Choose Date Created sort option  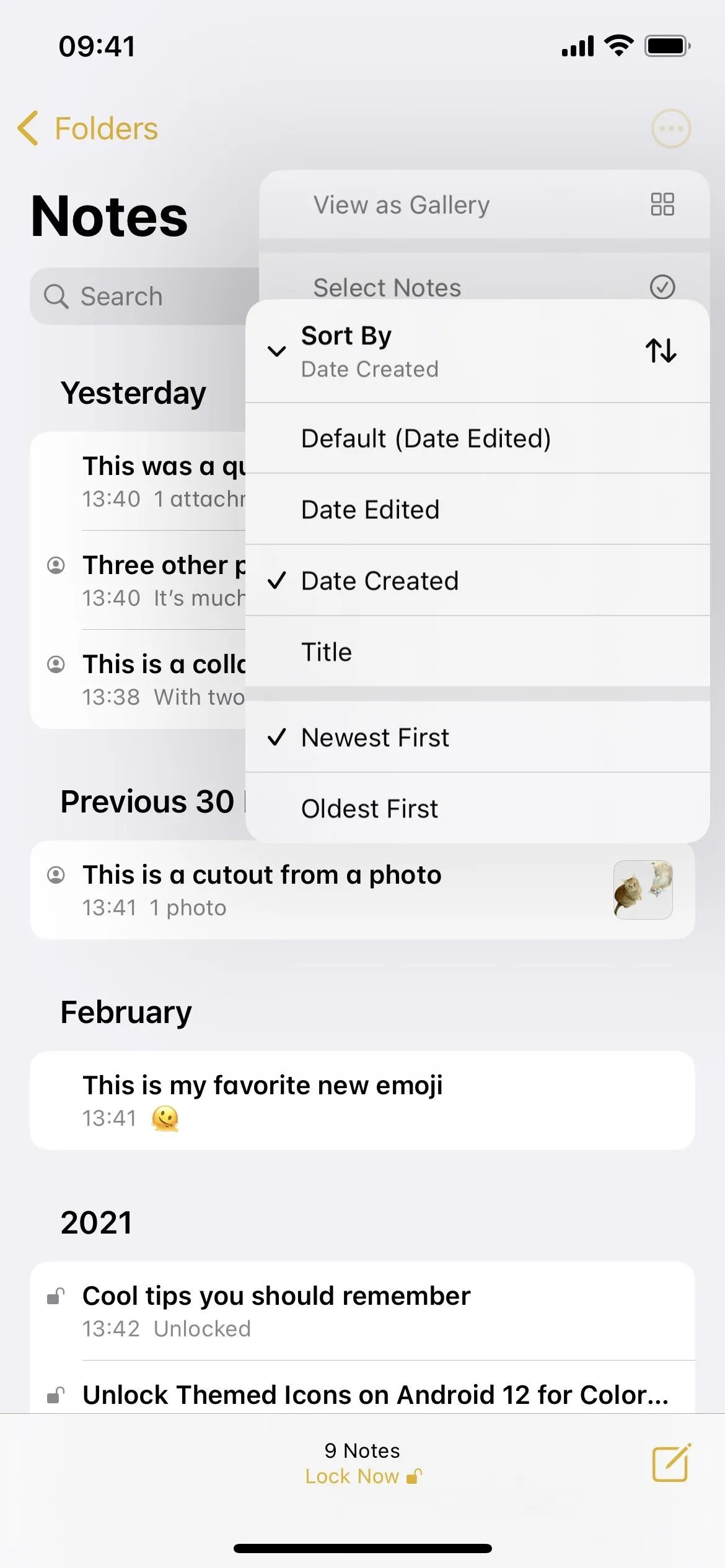pos(477,581)
